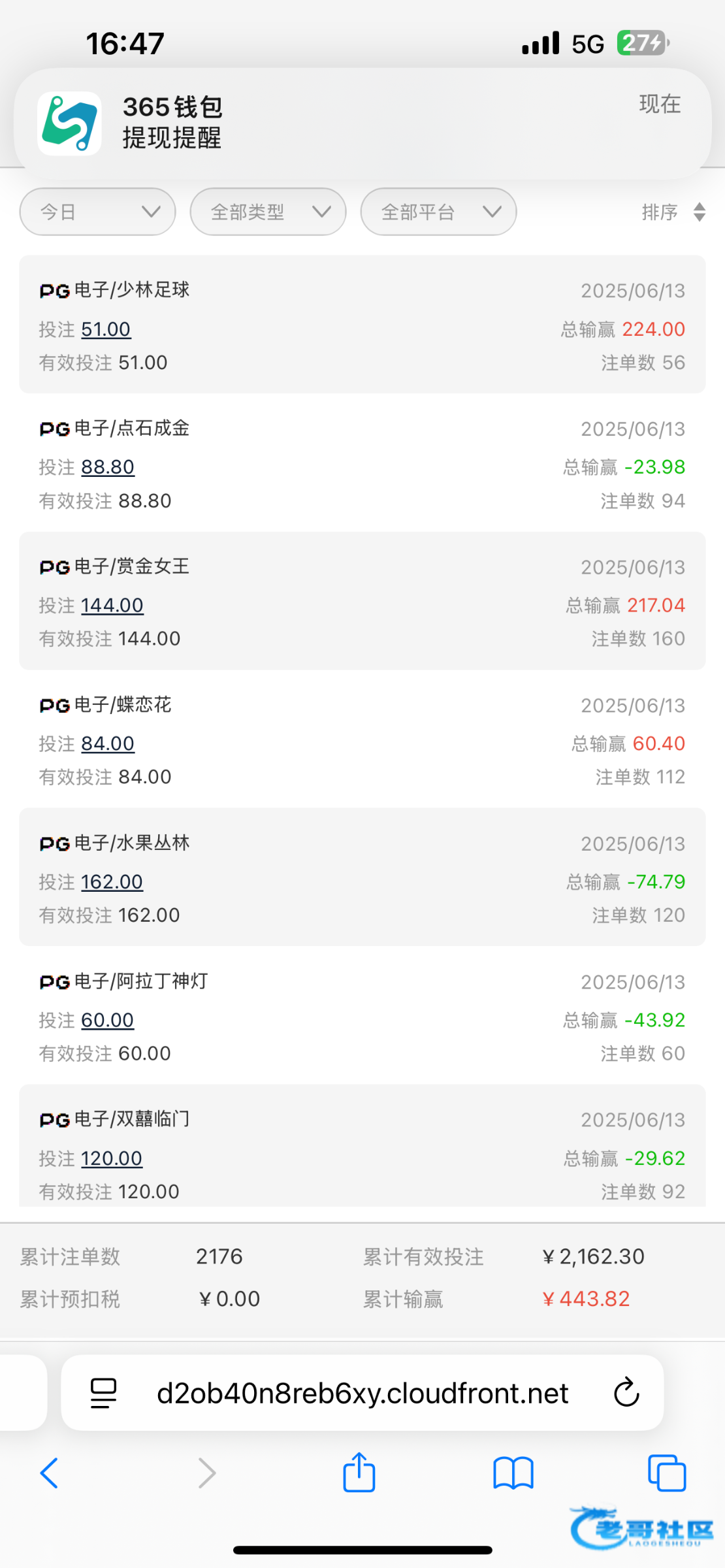Tap the 88.80 bet link for 点石成金
The height and width of the screenshot is (1568, 725).
tap(108, 467)
